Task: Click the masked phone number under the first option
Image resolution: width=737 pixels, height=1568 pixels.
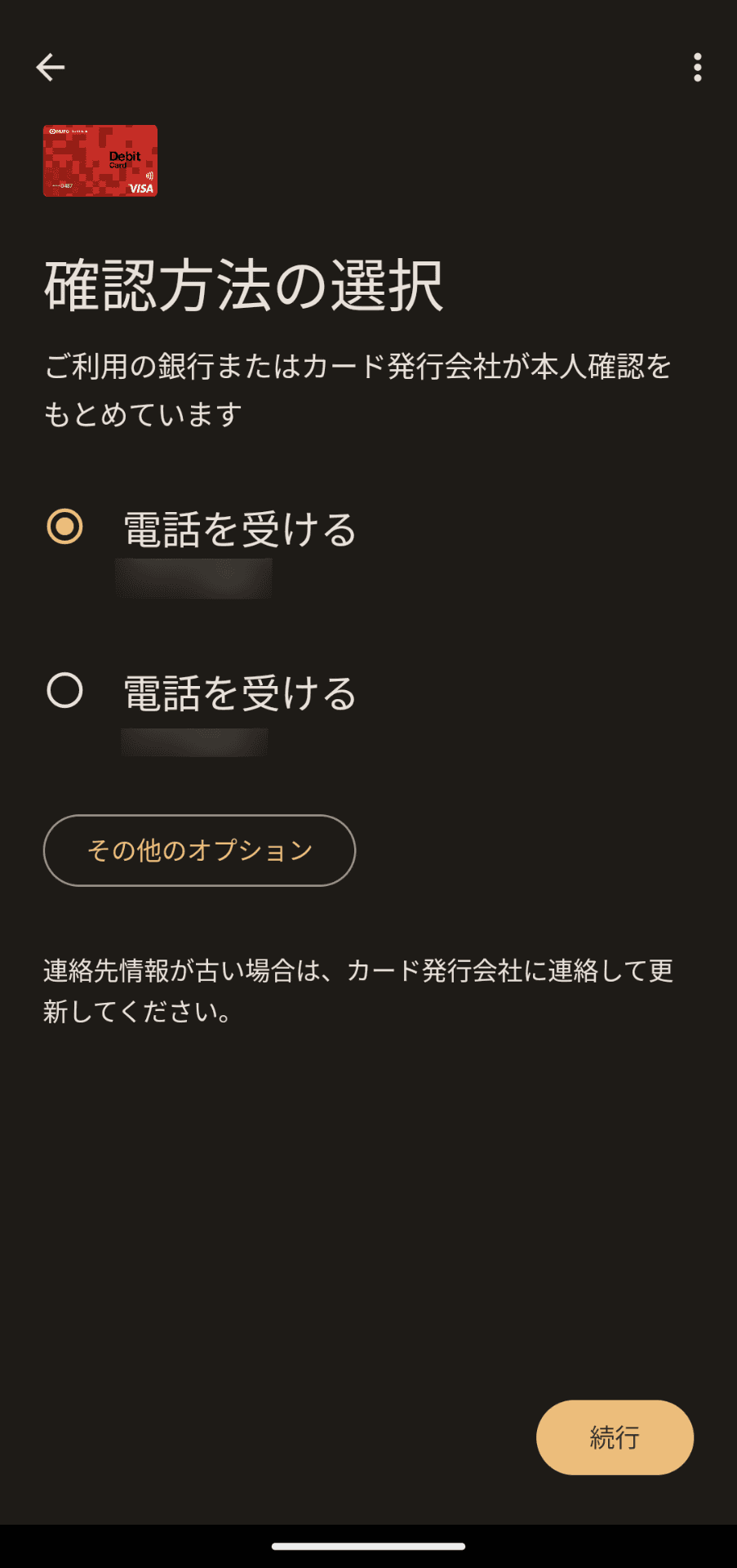Action: click(194, 577)
